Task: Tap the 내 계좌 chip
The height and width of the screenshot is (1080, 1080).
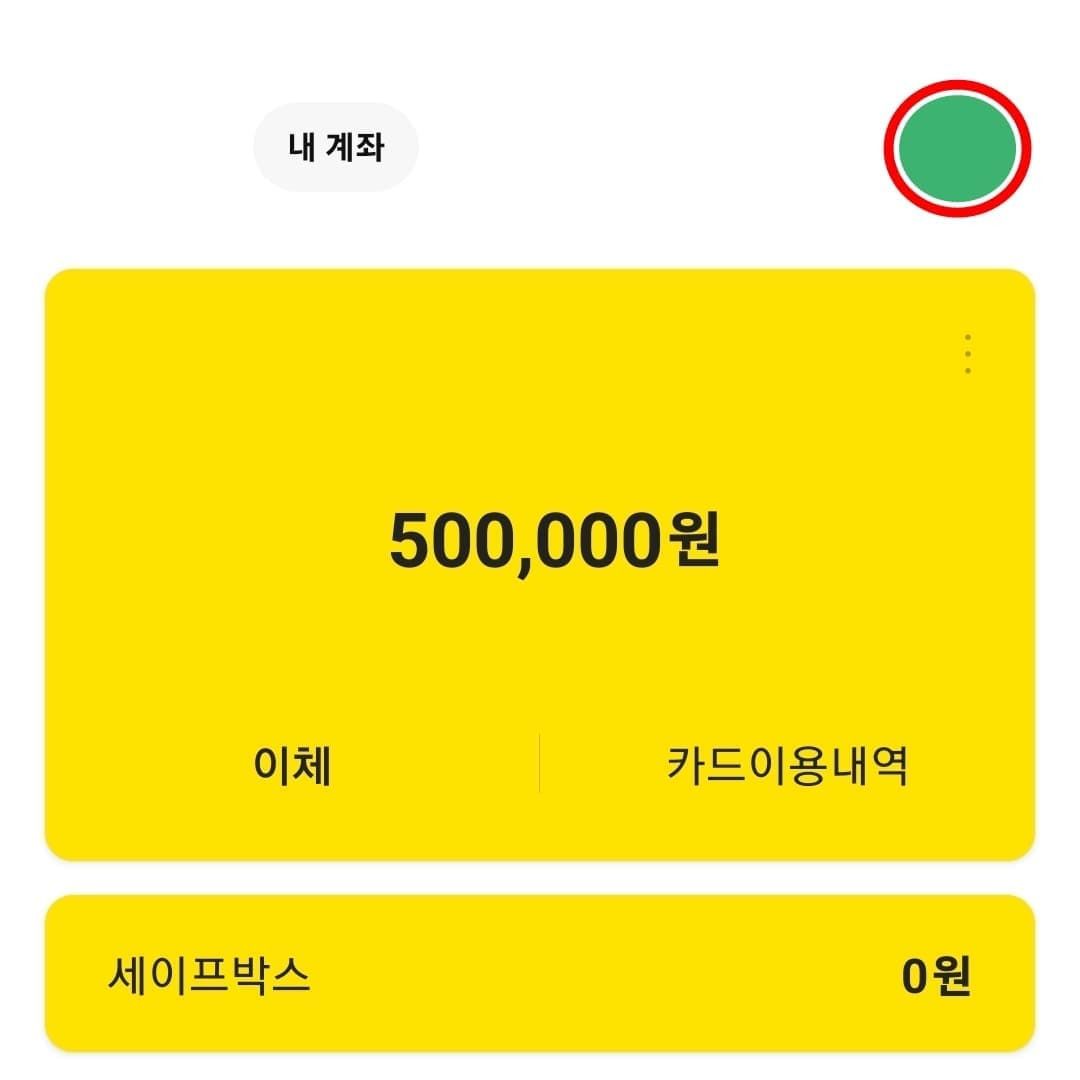Action: tap(336, 148)
